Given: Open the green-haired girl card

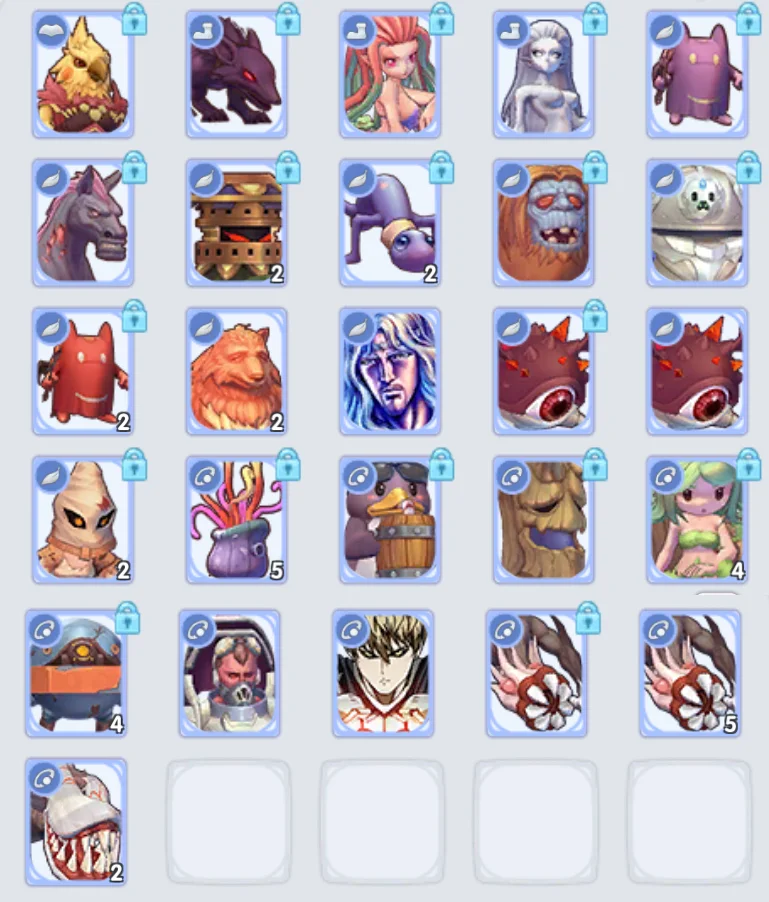Looking at the screenshot, I should [x=696, y=520].
